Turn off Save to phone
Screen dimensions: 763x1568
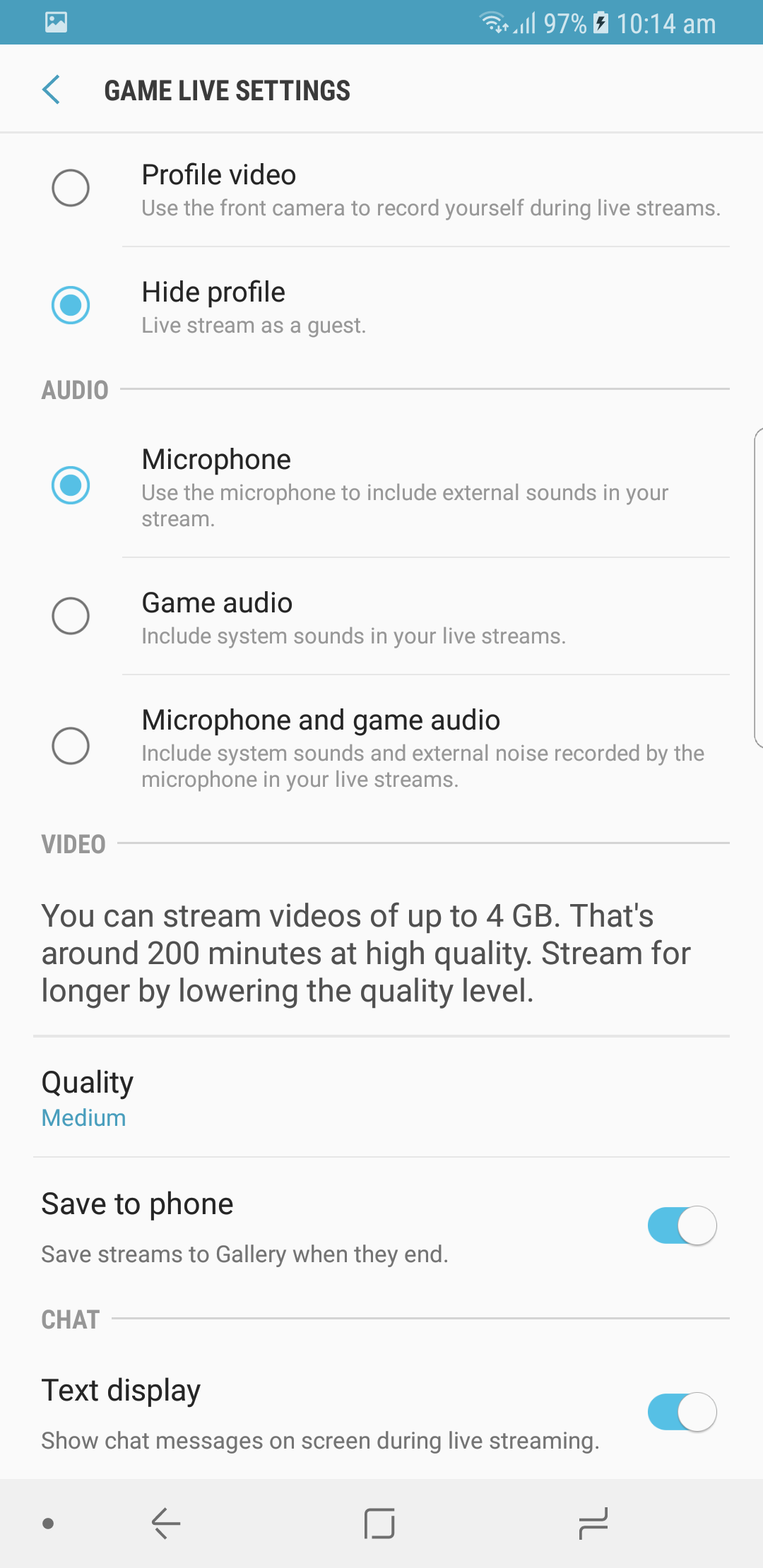pyautogui.click(x=682, y=1225)
